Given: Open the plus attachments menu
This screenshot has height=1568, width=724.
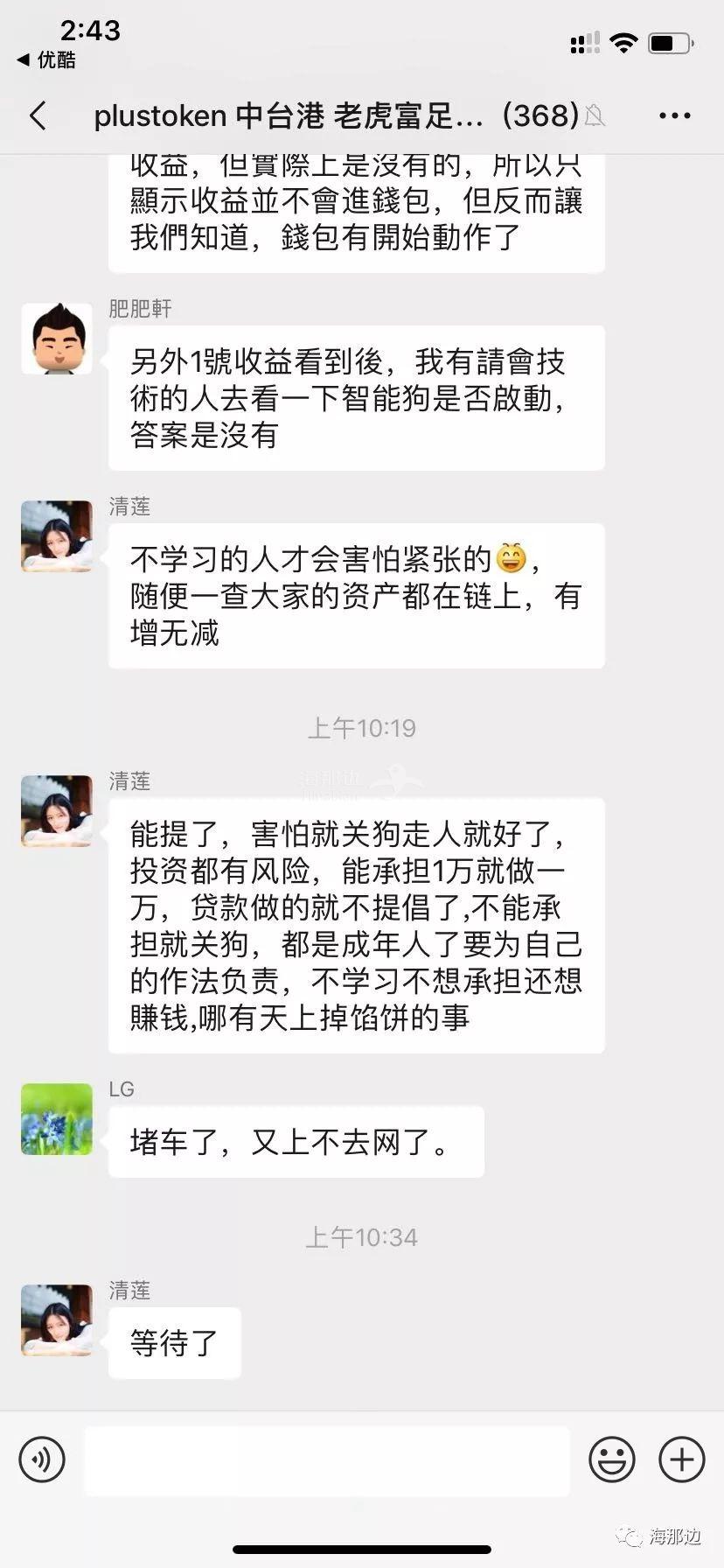Looking at the screenshot, I should coord(682,1459).
